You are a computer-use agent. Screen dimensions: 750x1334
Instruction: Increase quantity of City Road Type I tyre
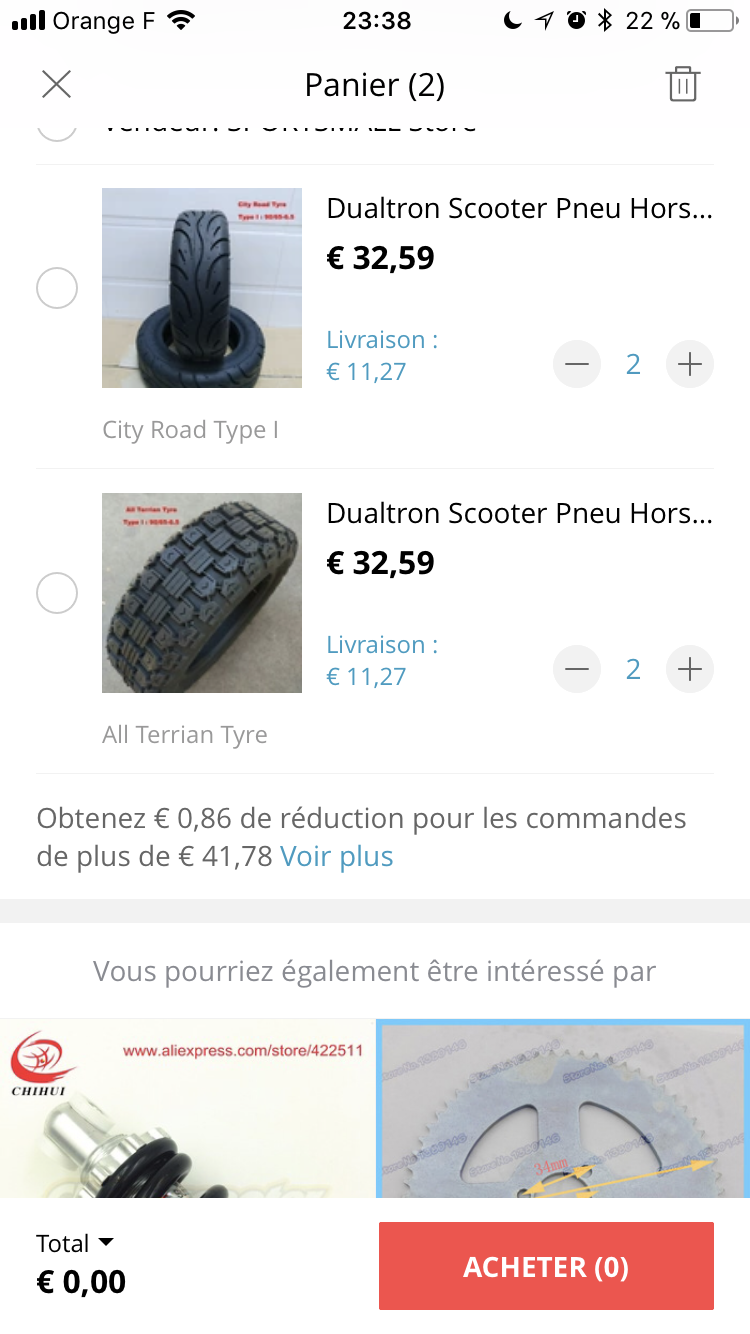click(690, 364)
